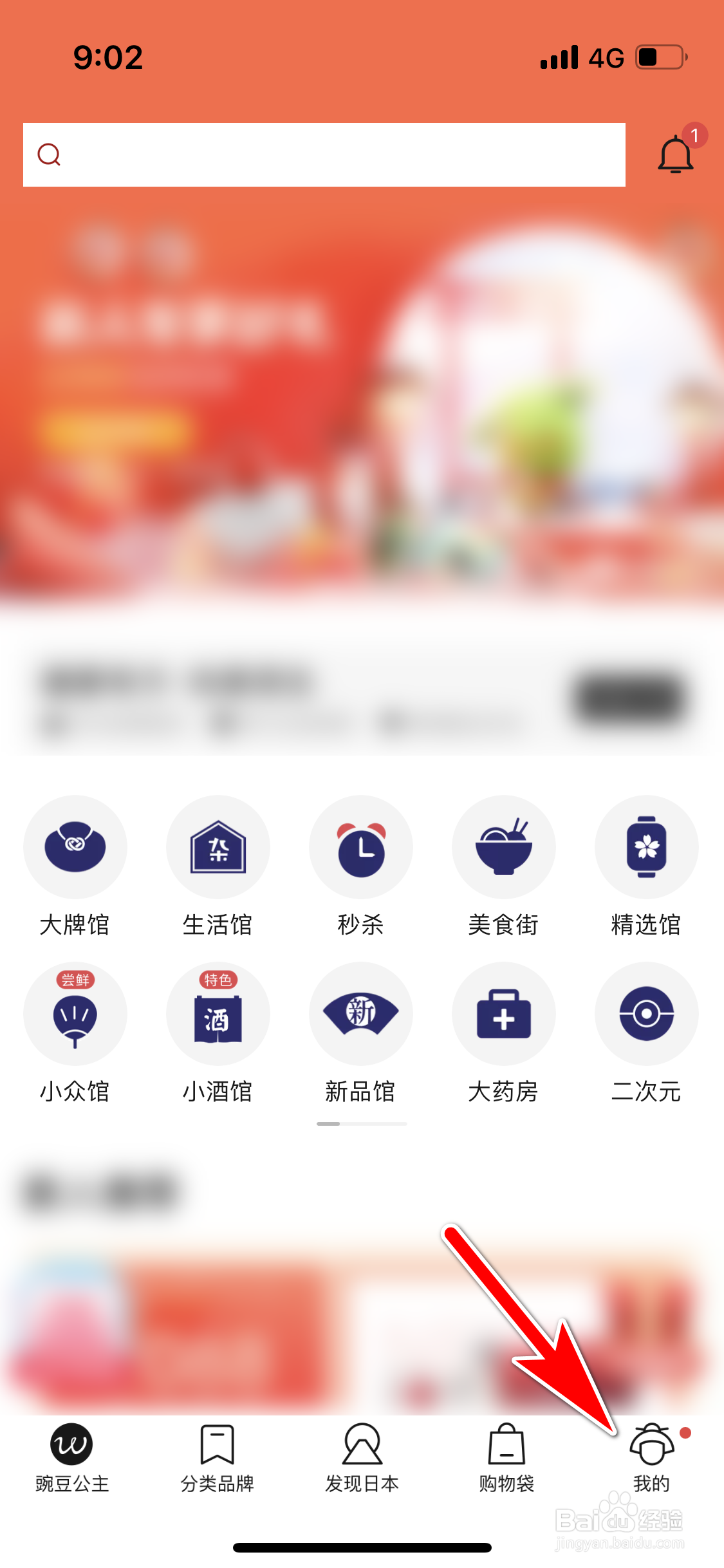The height and width of the screenshot is (1568, 724).
Task: Open the 新品馆 new arrivals section
Action: [x=361, y=1030]
